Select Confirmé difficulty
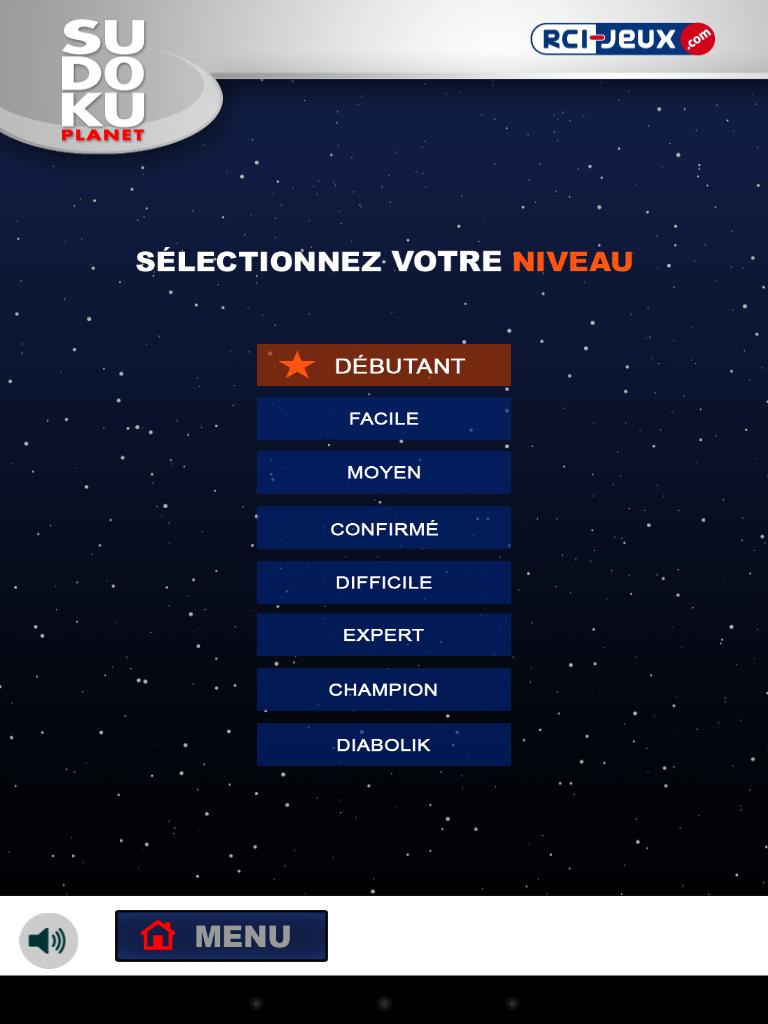The image size is (768, 1024). 384,528
